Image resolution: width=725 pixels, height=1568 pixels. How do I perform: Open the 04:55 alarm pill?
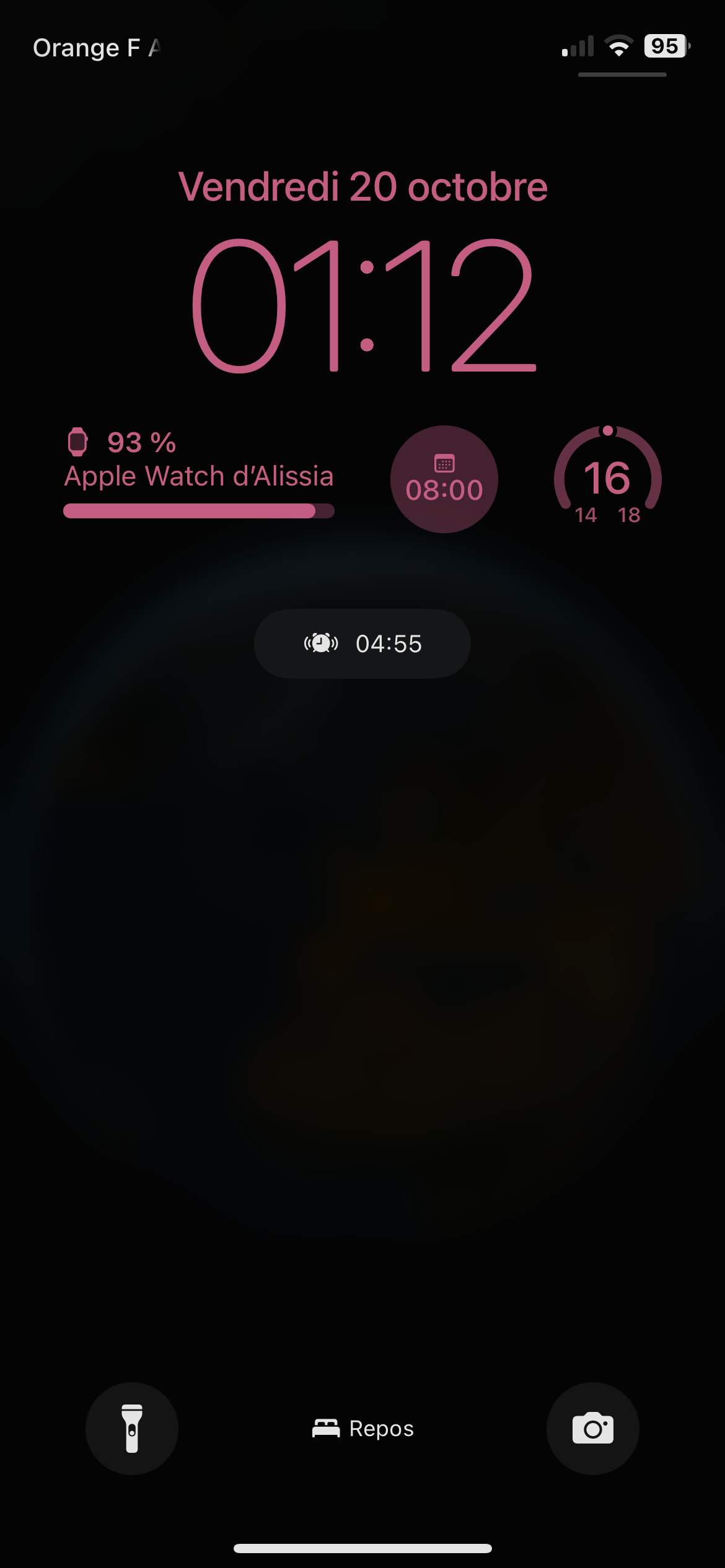[x=362, y=643]
